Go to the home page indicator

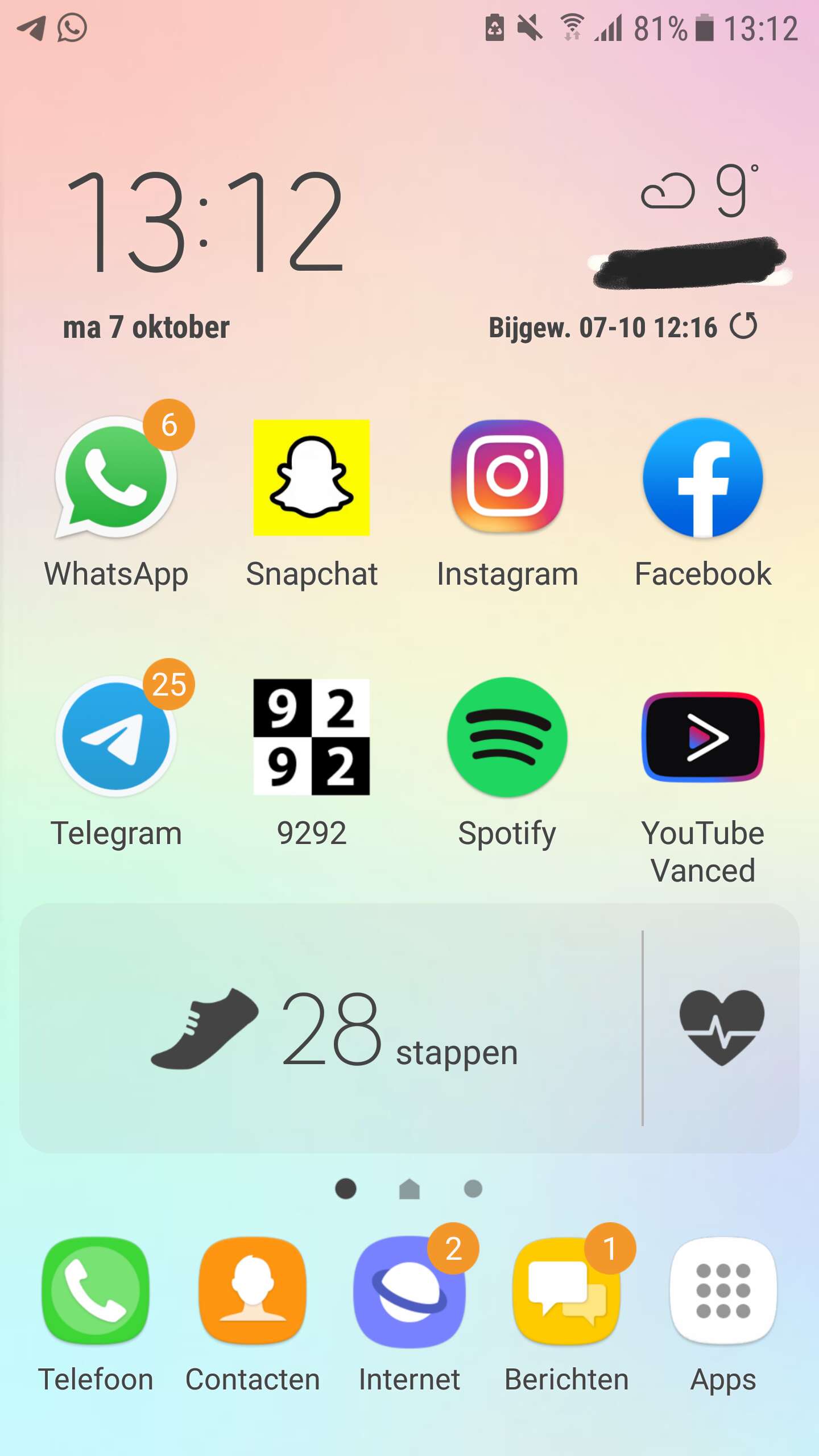(409, 1189)
